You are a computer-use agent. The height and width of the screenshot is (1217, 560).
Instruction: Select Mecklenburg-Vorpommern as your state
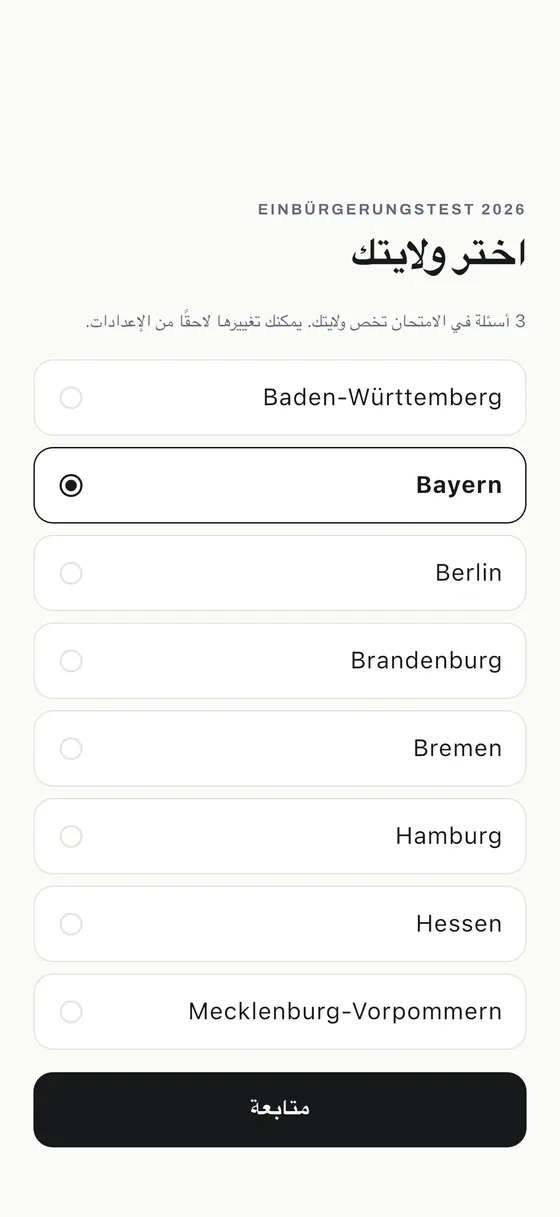(280, 1012)
